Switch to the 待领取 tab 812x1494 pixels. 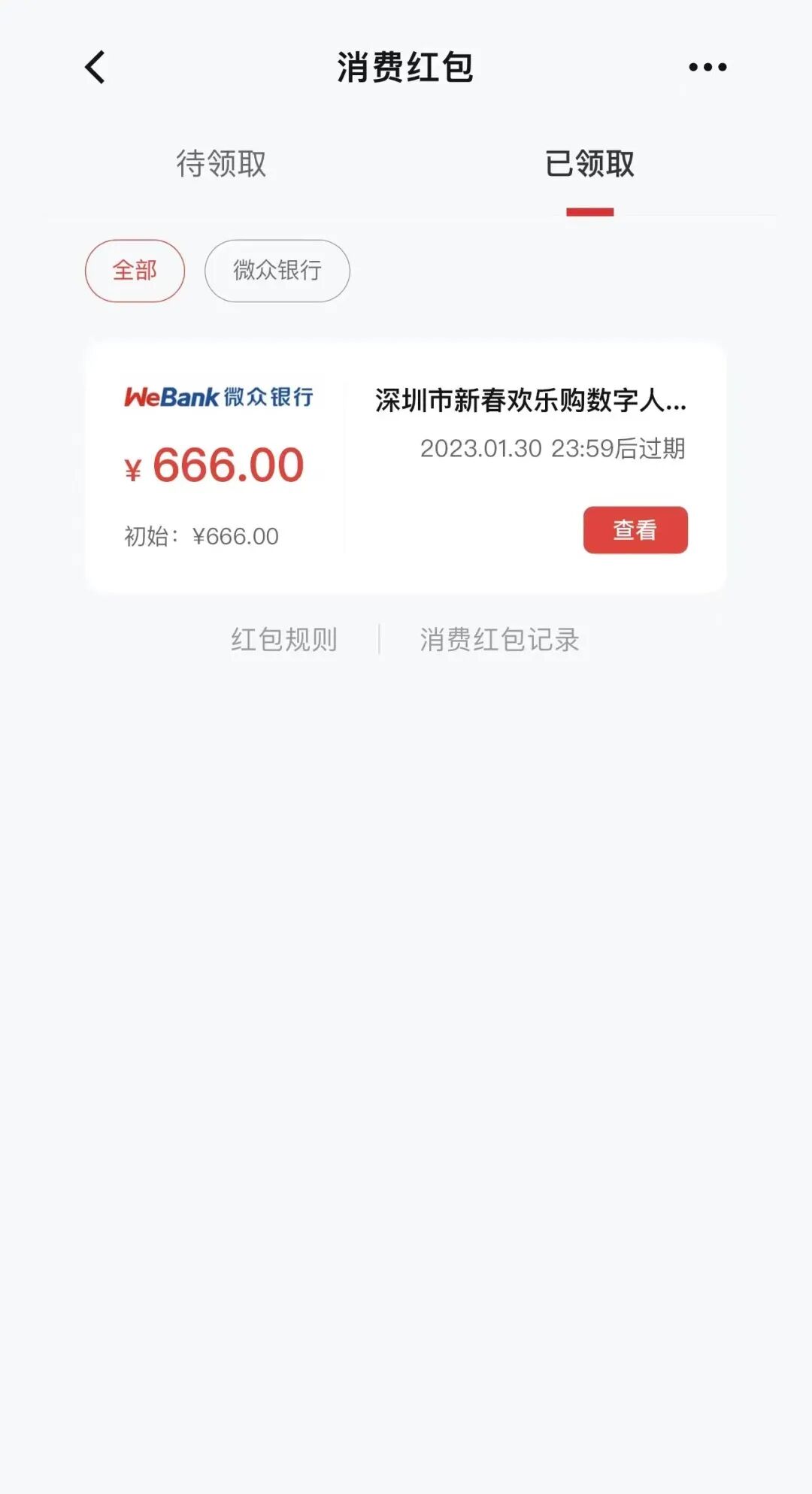[221, 164]
